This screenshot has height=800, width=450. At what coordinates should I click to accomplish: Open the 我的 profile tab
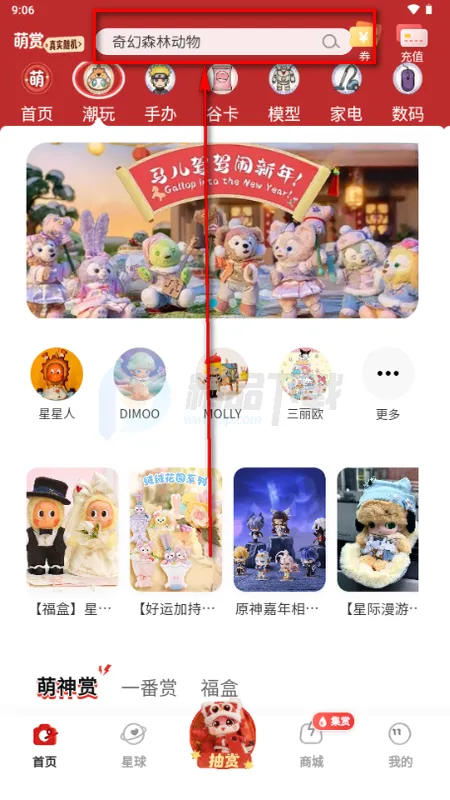401,745
